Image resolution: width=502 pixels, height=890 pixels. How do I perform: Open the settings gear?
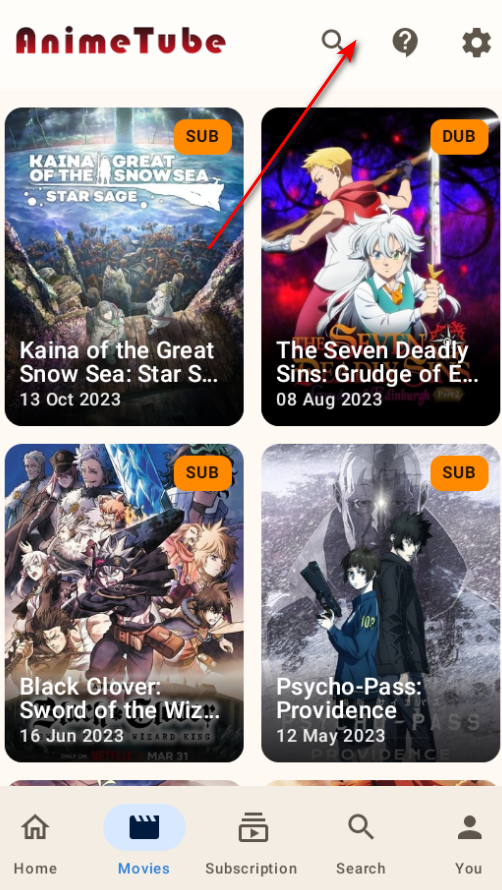point(476,43)
